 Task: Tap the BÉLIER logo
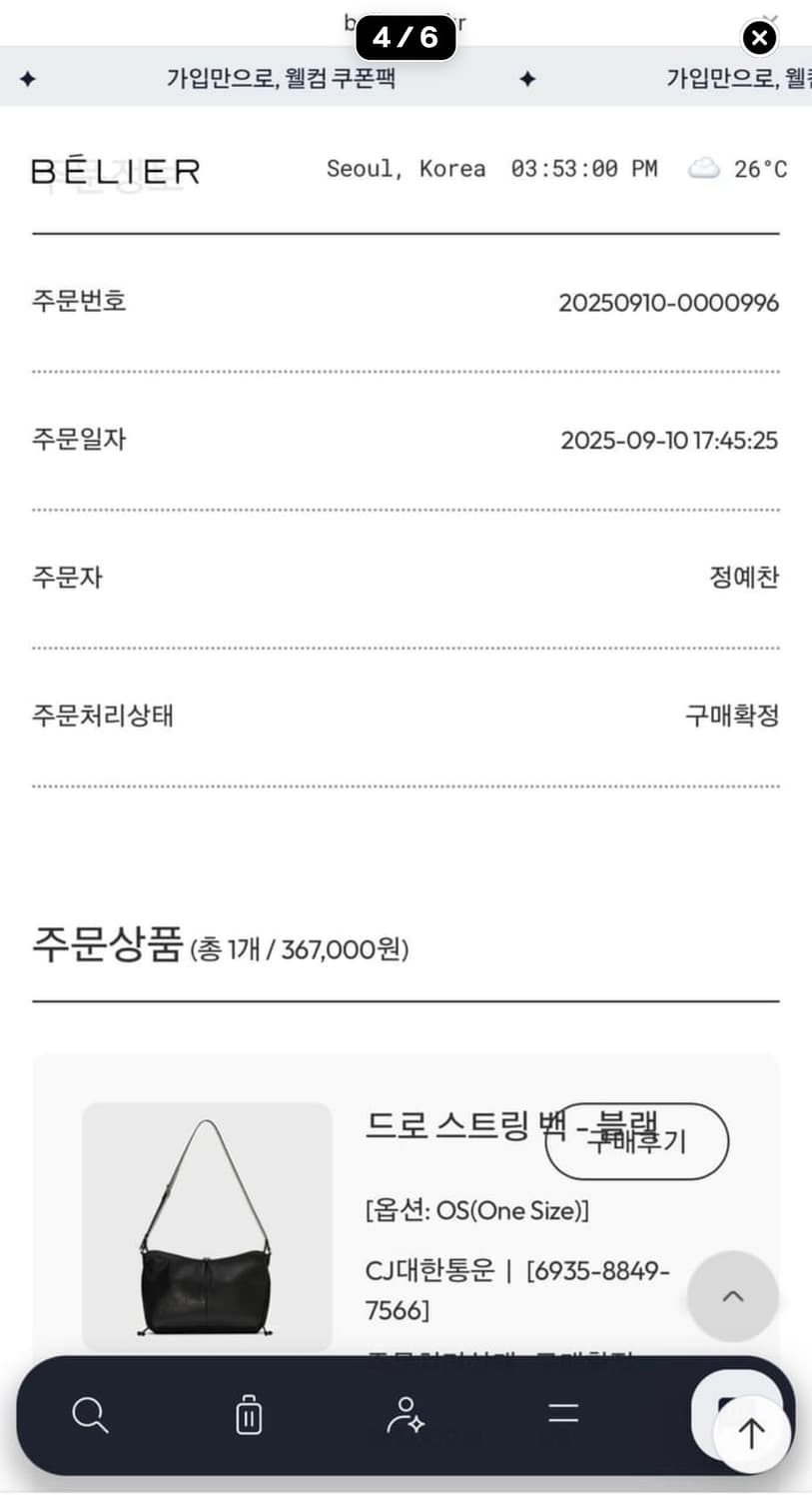click(x=117, y=170)
